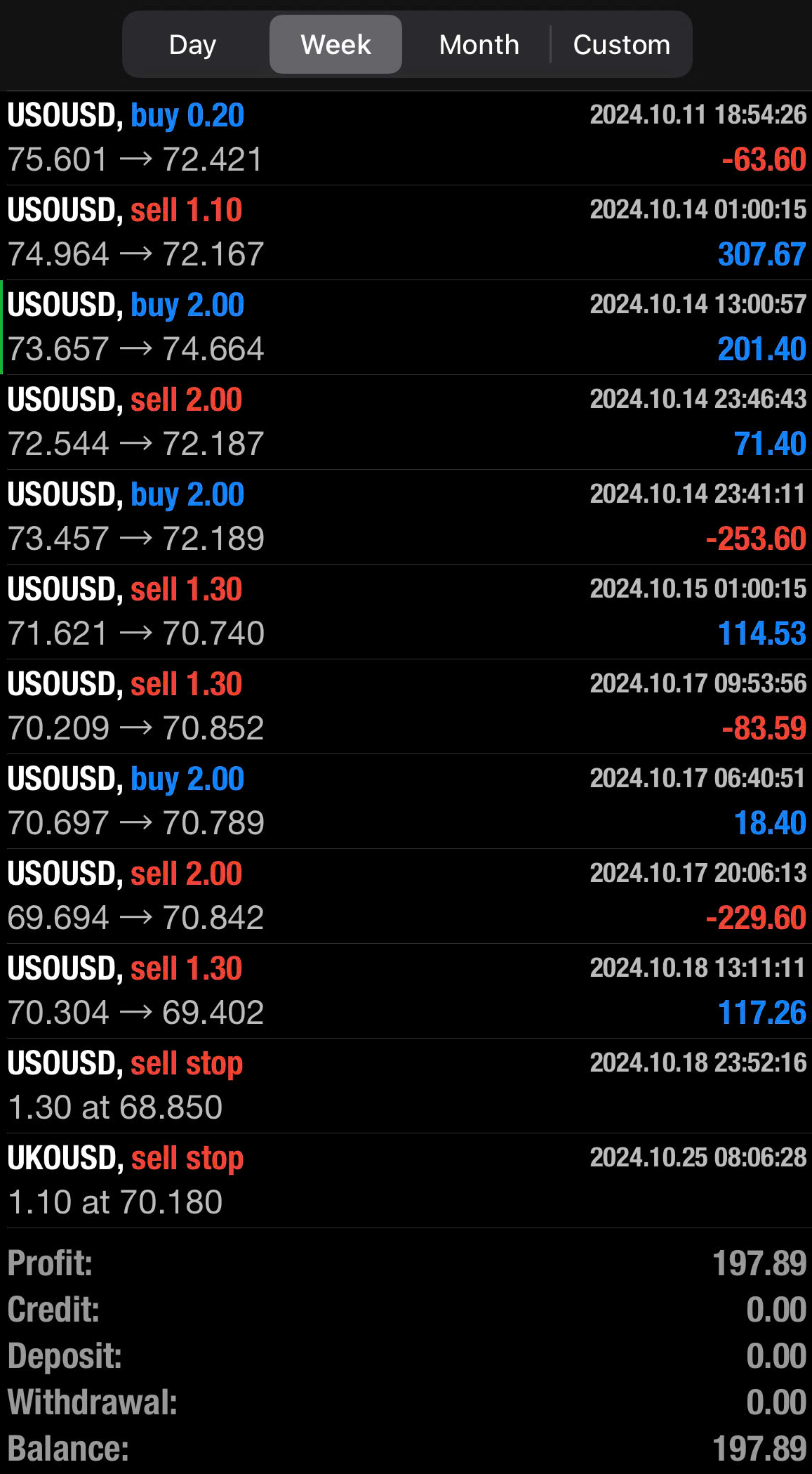The height and width of the screenshot is (1474, 812).
Task: Open the USOUSD sell 1.10 trade details
Action: 406,232
